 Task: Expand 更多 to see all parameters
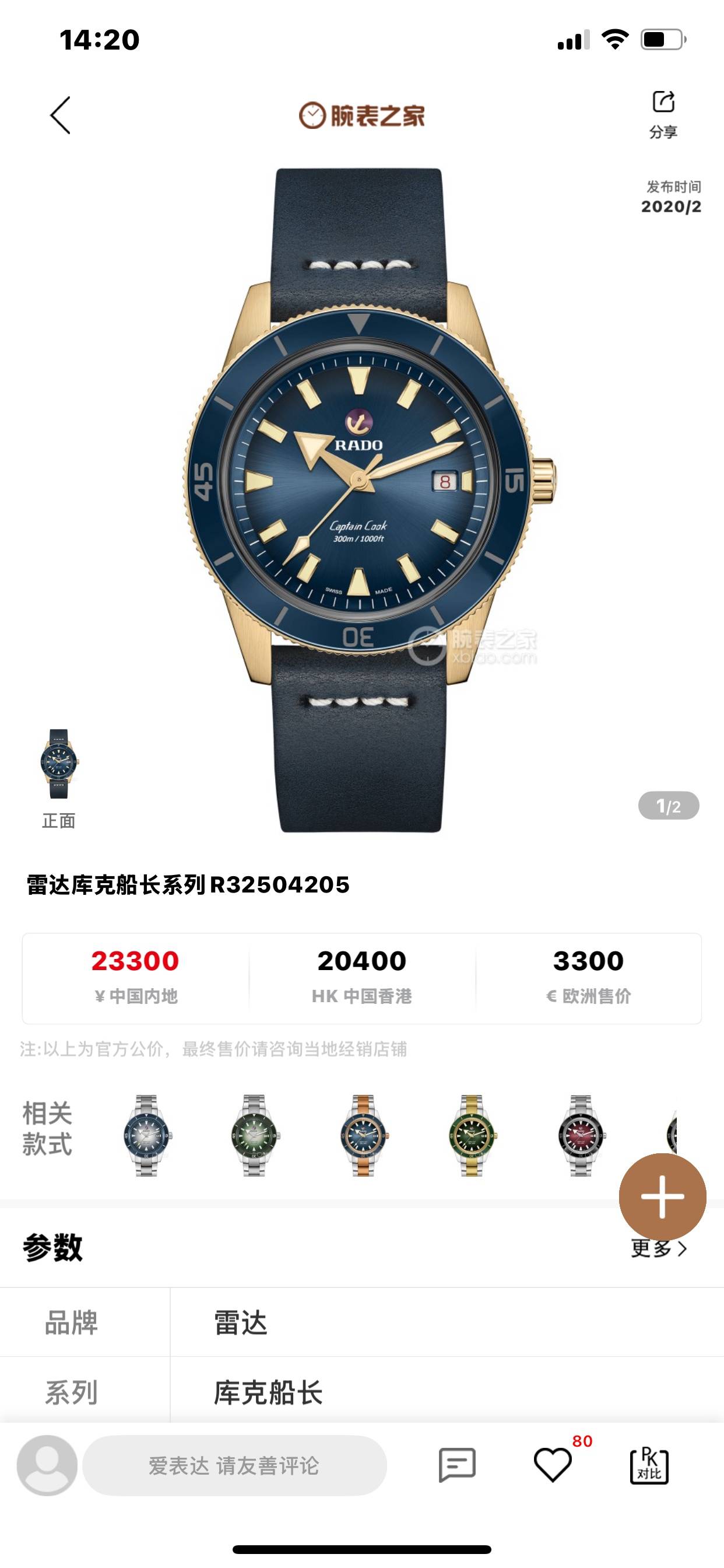(659, 1248)
